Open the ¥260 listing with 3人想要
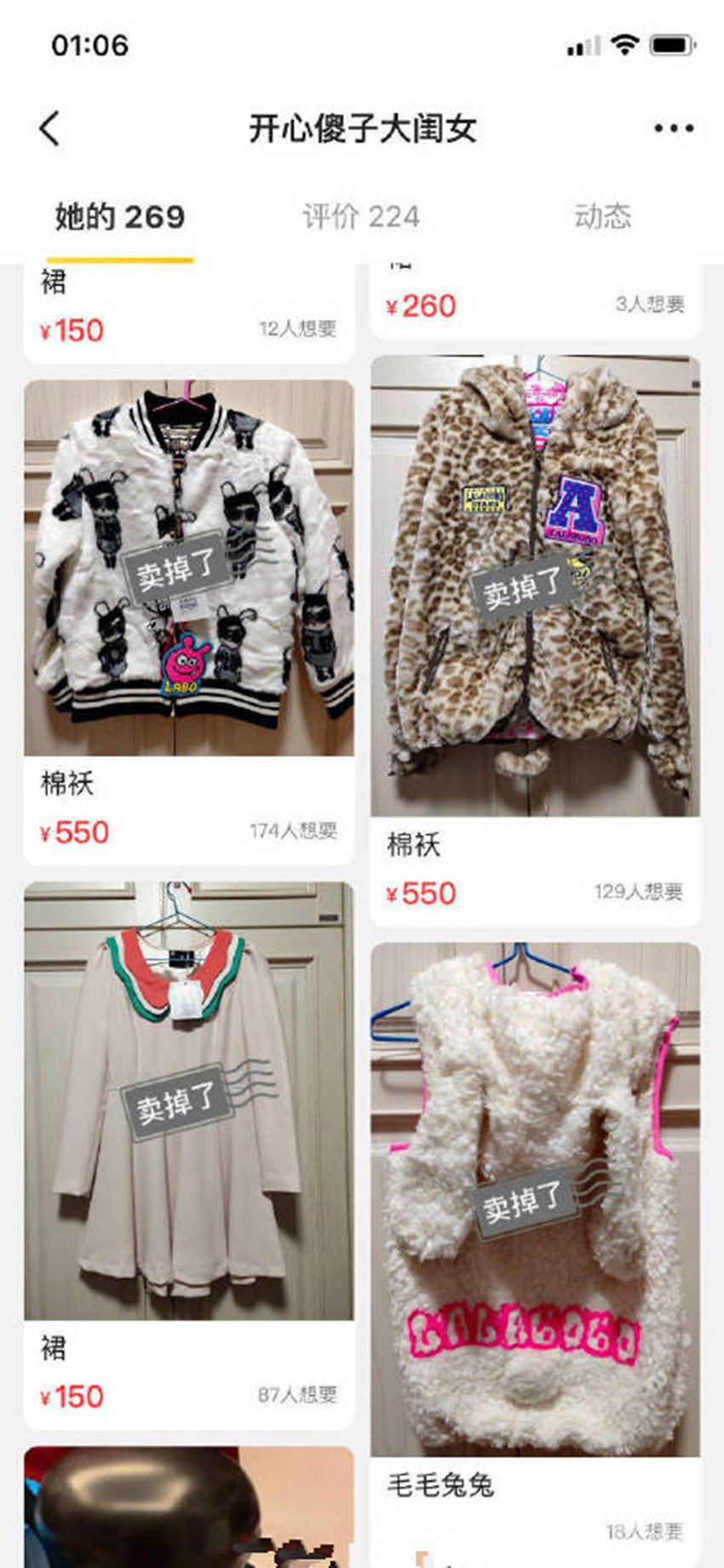Viewport: 724px width, 1568px height. click(535, 304)
